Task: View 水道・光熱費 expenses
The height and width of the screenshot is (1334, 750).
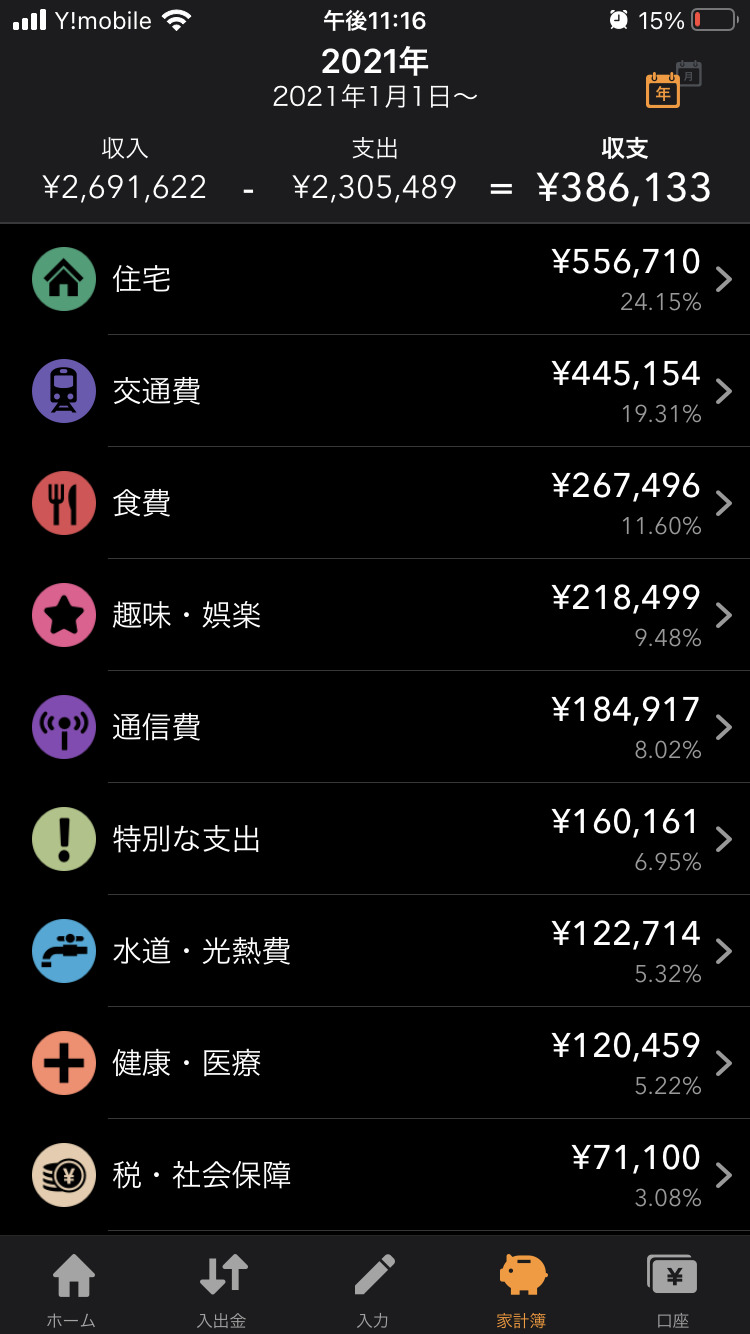Action: pyautogui.click(x=375, y=951)
